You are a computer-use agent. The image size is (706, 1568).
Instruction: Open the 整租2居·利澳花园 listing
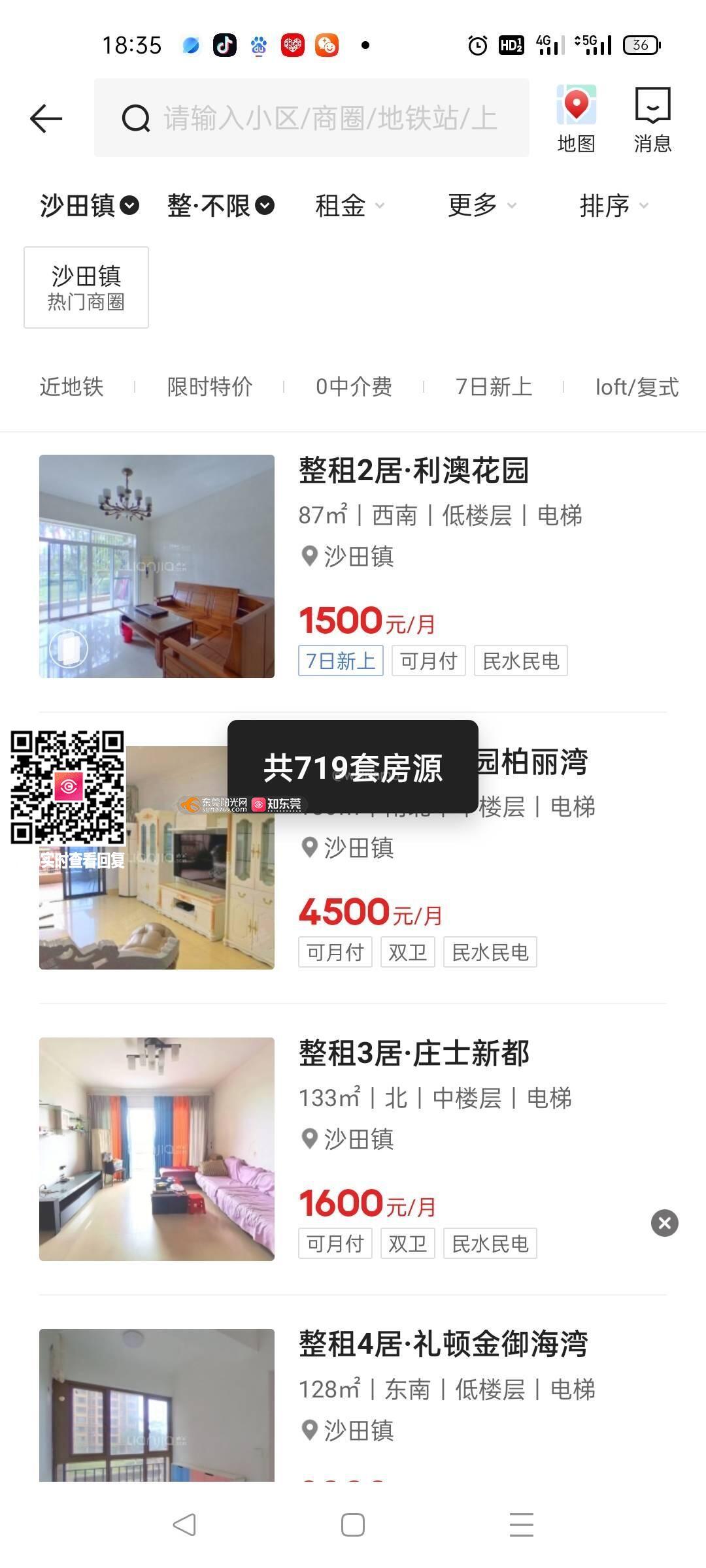point(413,470)
